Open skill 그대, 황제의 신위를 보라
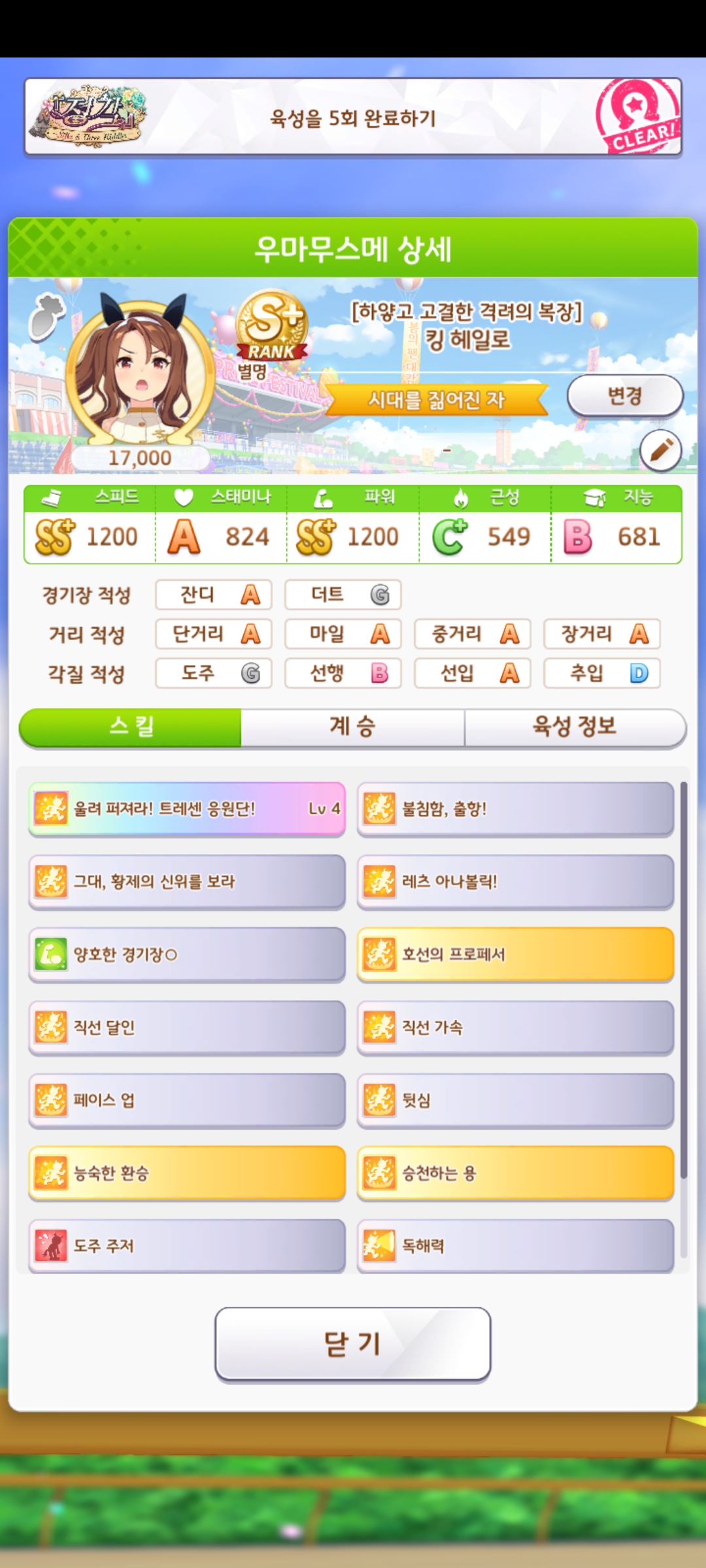The height and width of the screenshot is (1568, 706). coord(186,881)
